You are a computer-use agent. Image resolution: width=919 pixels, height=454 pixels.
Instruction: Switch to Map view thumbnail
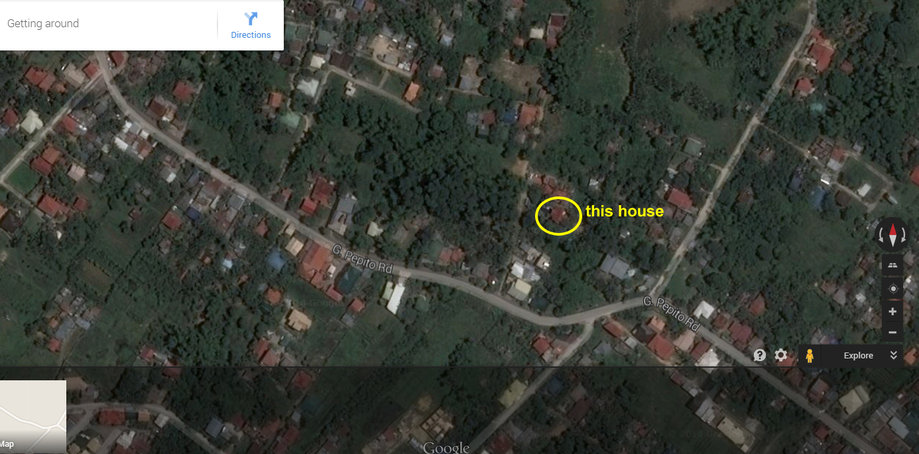pos(32,416)
